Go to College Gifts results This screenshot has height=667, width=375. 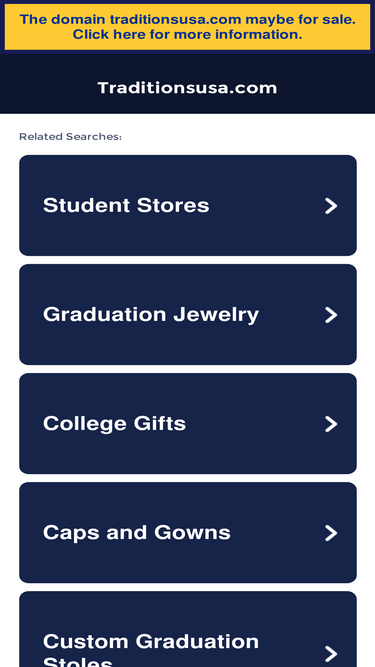pos(188,424)
